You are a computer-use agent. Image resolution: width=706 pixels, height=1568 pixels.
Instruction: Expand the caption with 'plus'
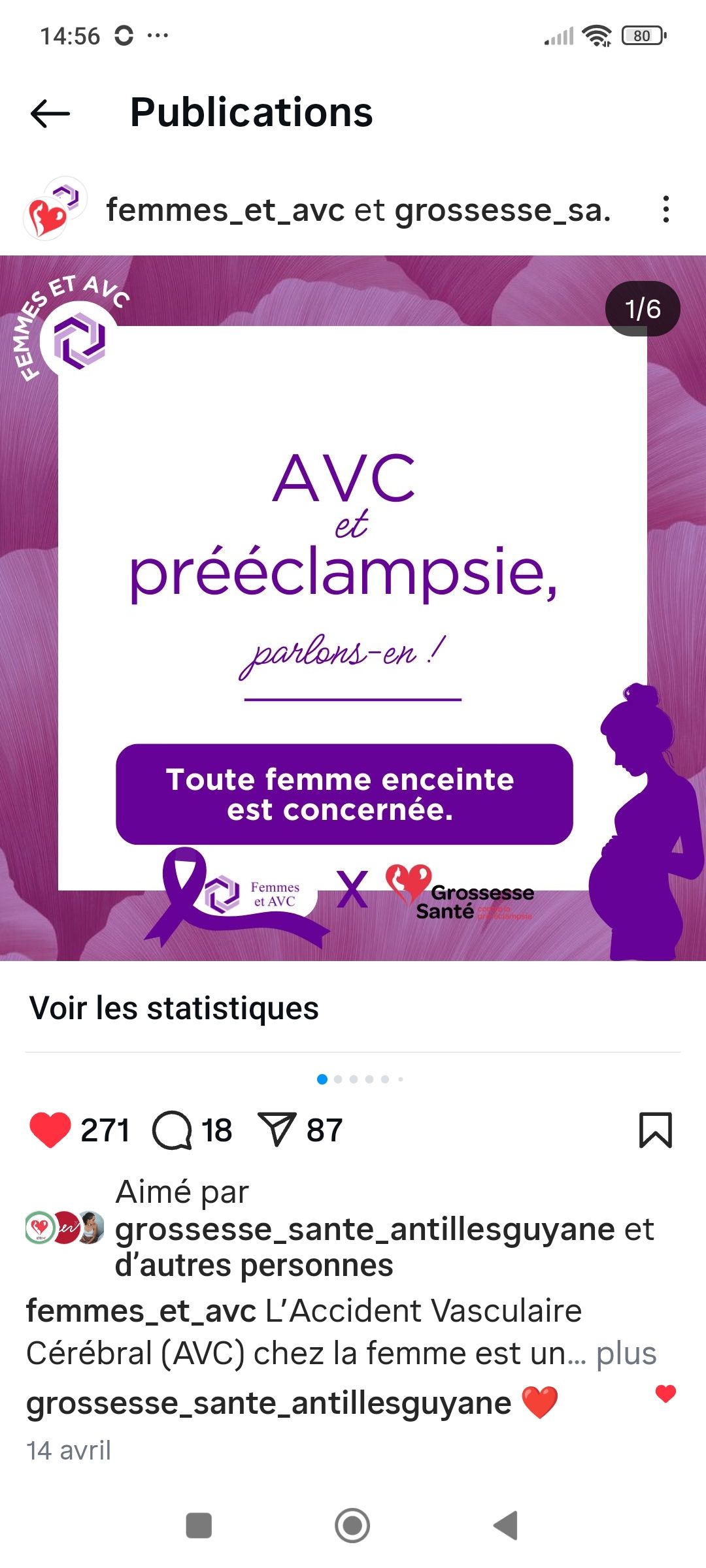click(626, 1353)
